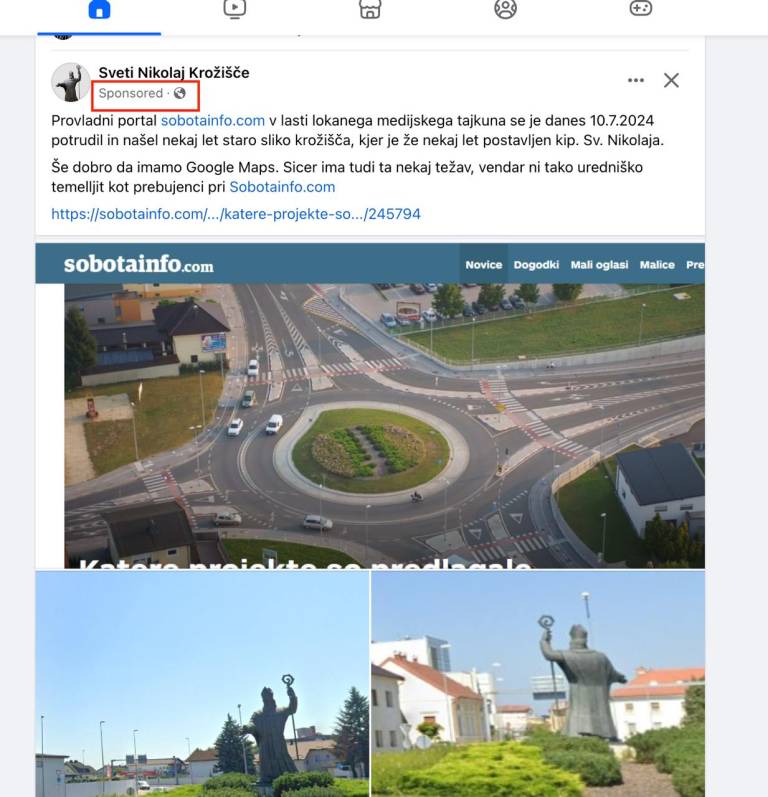Image resolution: width=768 pixels, height=797 pixels.
Task: View the roundabout aerial screenshot image
Action: [x=370, y=405]
